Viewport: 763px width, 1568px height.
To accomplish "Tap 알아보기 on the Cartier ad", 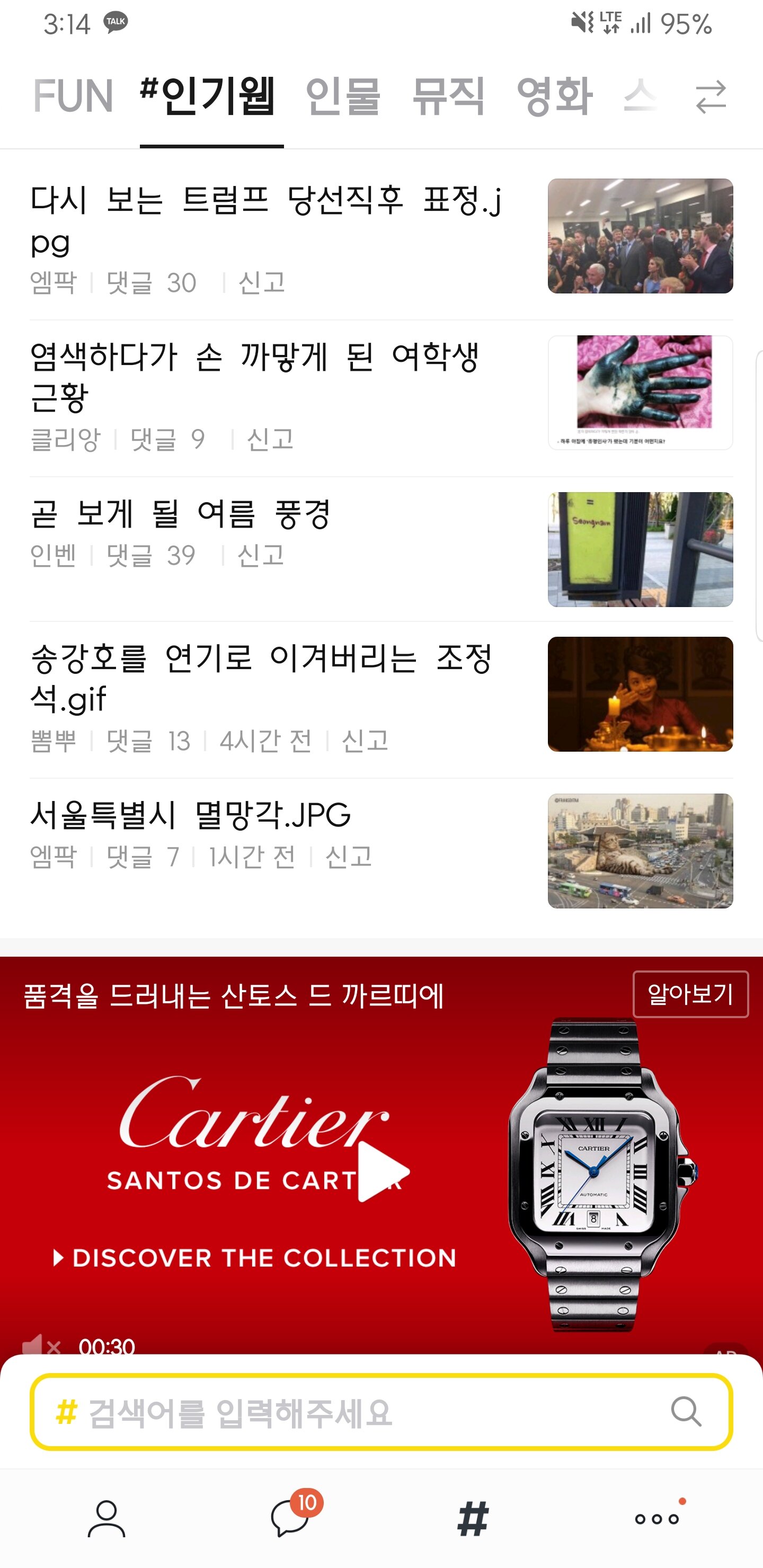I will [690, 994].
